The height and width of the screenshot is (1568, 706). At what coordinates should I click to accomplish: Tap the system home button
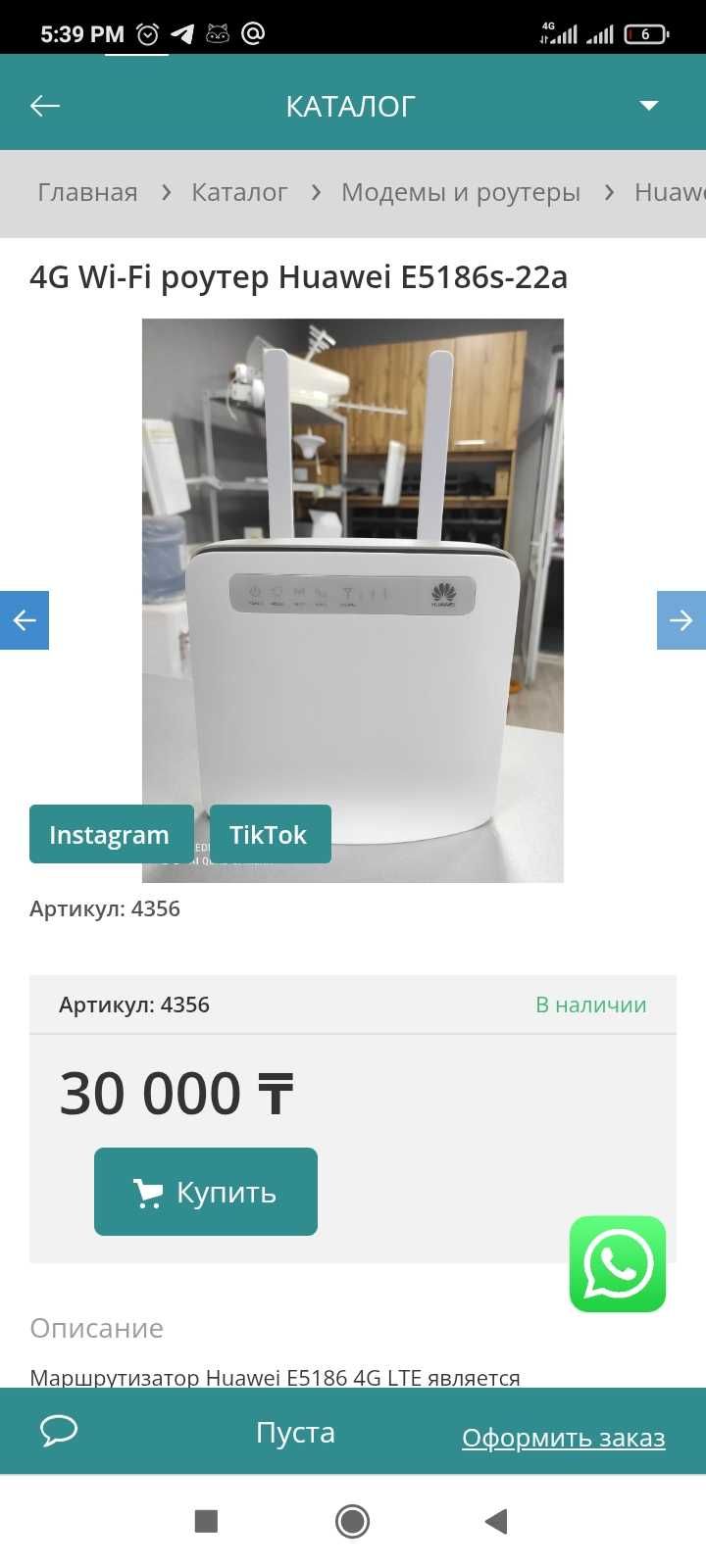tap(352, 1521)
